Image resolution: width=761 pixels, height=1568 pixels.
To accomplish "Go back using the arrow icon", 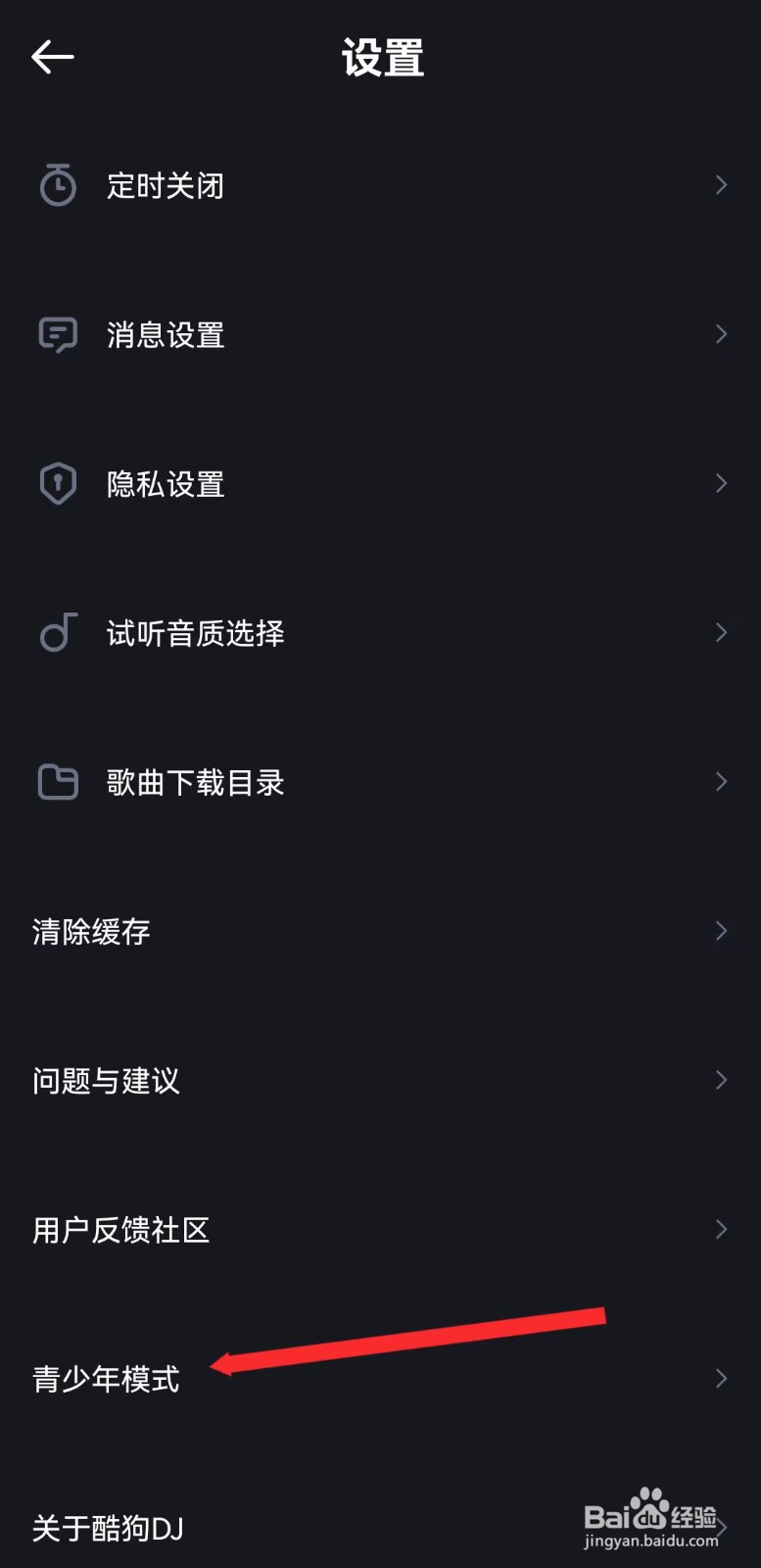I will click(53, 57).
